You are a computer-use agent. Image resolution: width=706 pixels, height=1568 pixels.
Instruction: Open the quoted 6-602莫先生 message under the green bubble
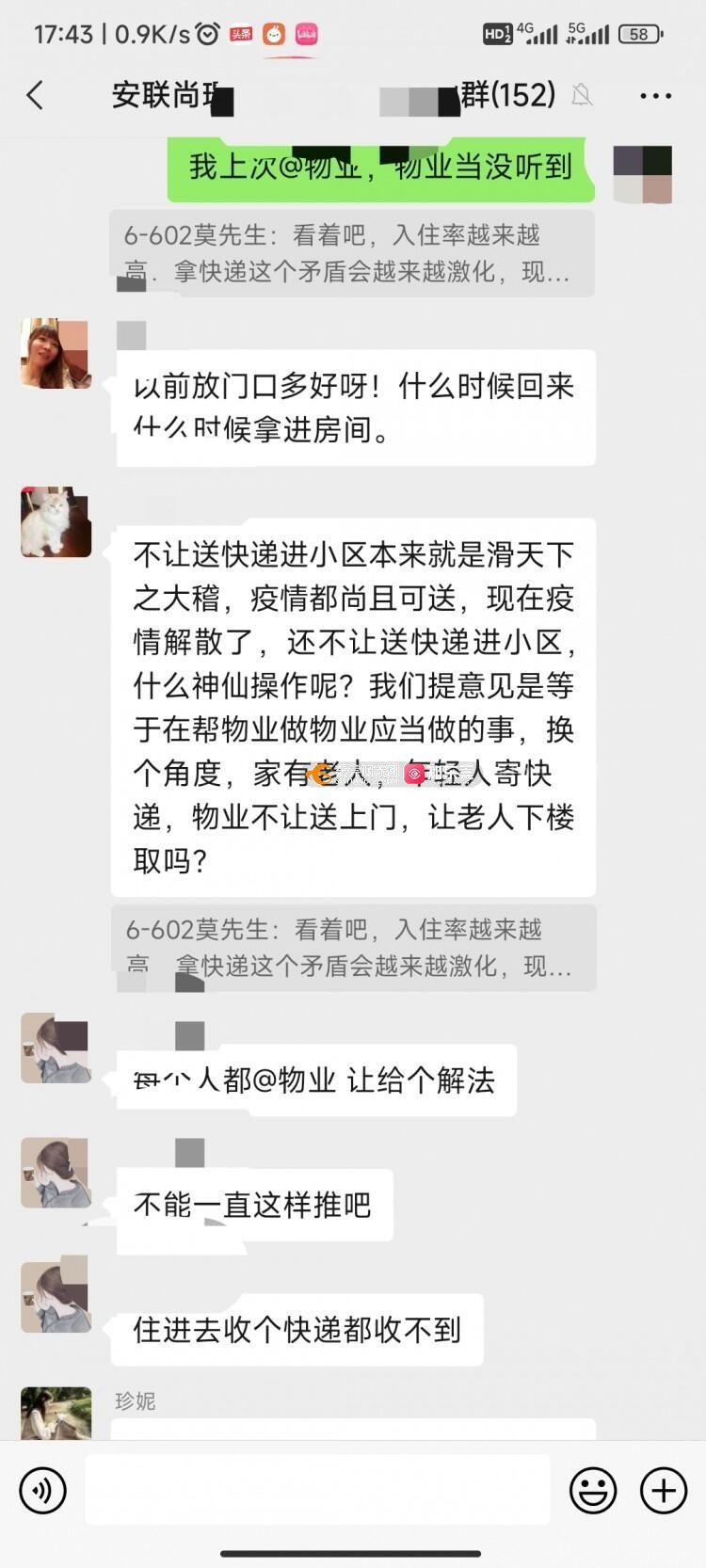coord(352,253)
